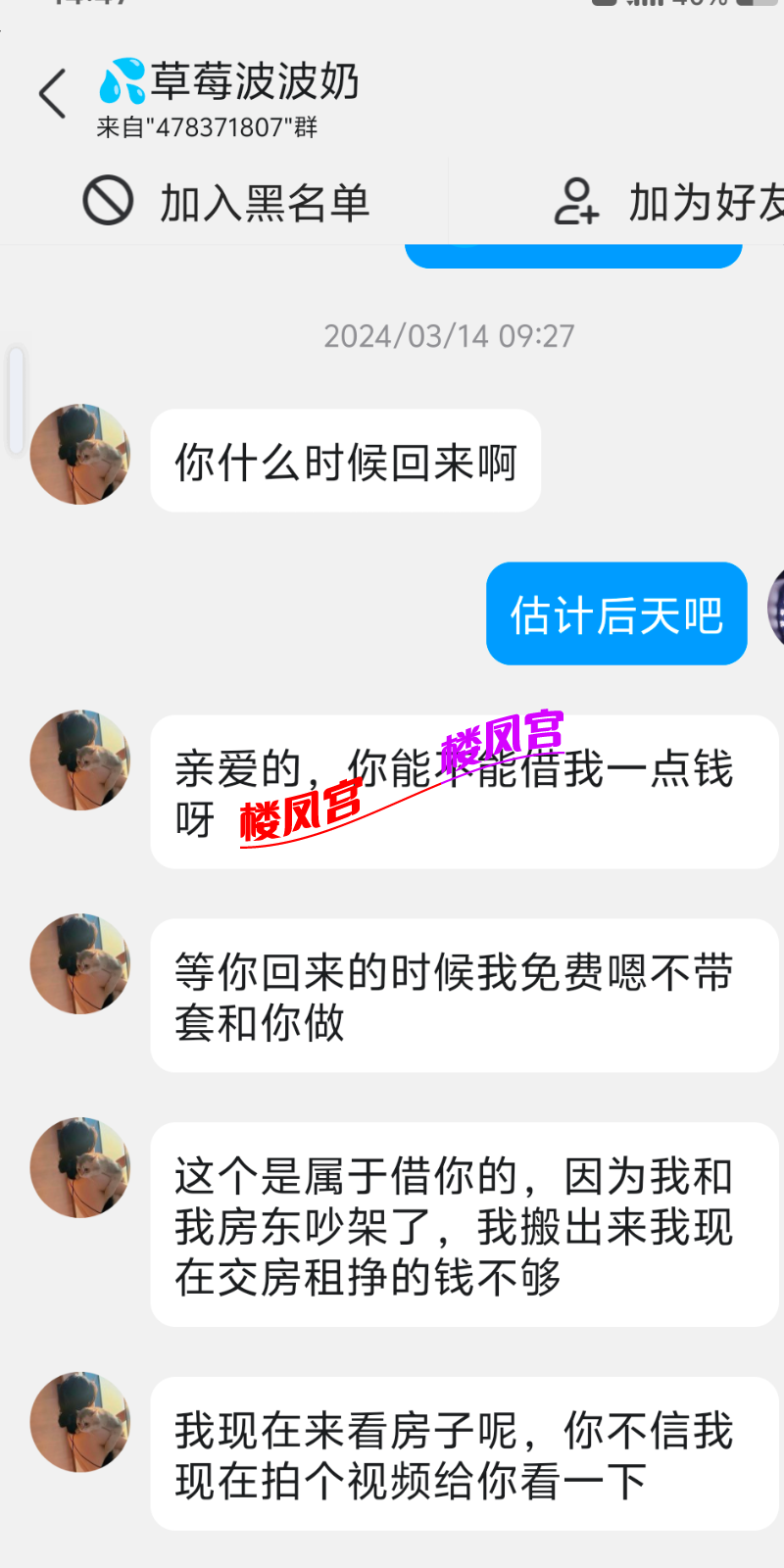Tap the blue sent bubble 估计后天吧

(x=615, y=613)
